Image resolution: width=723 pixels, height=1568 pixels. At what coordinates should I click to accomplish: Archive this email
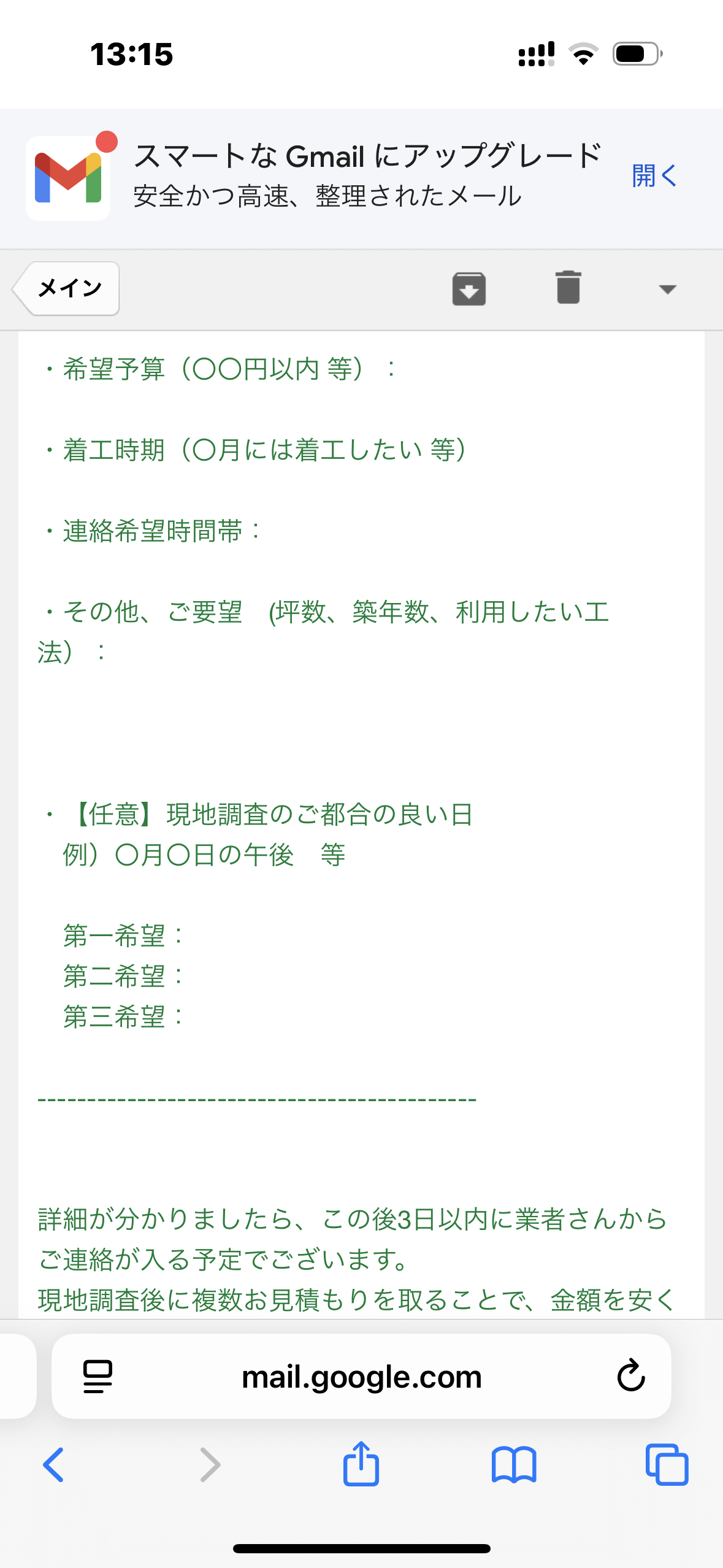[x=469, y=288]
